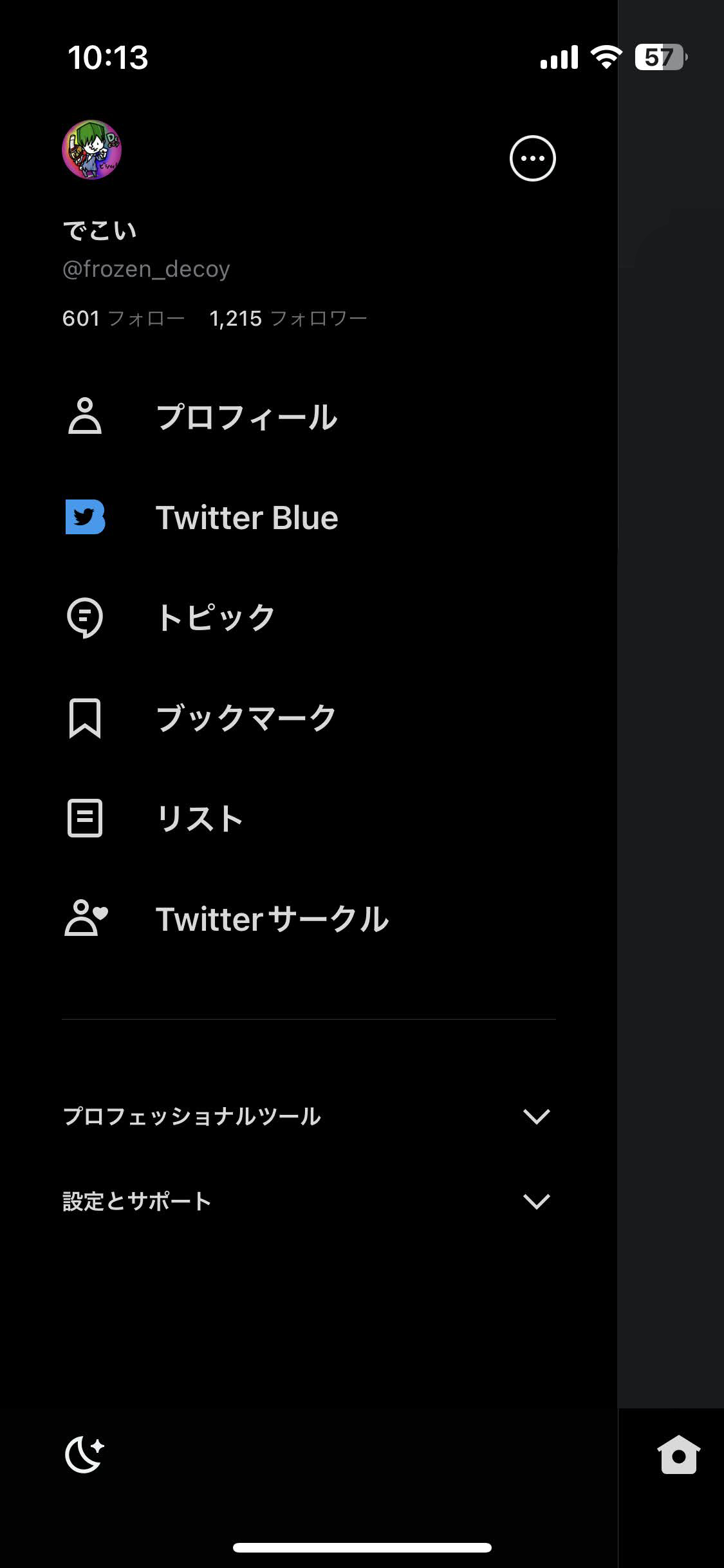Open ブックマーク
Viewport: 724px width, 1568px height.
tap(308, 718)
